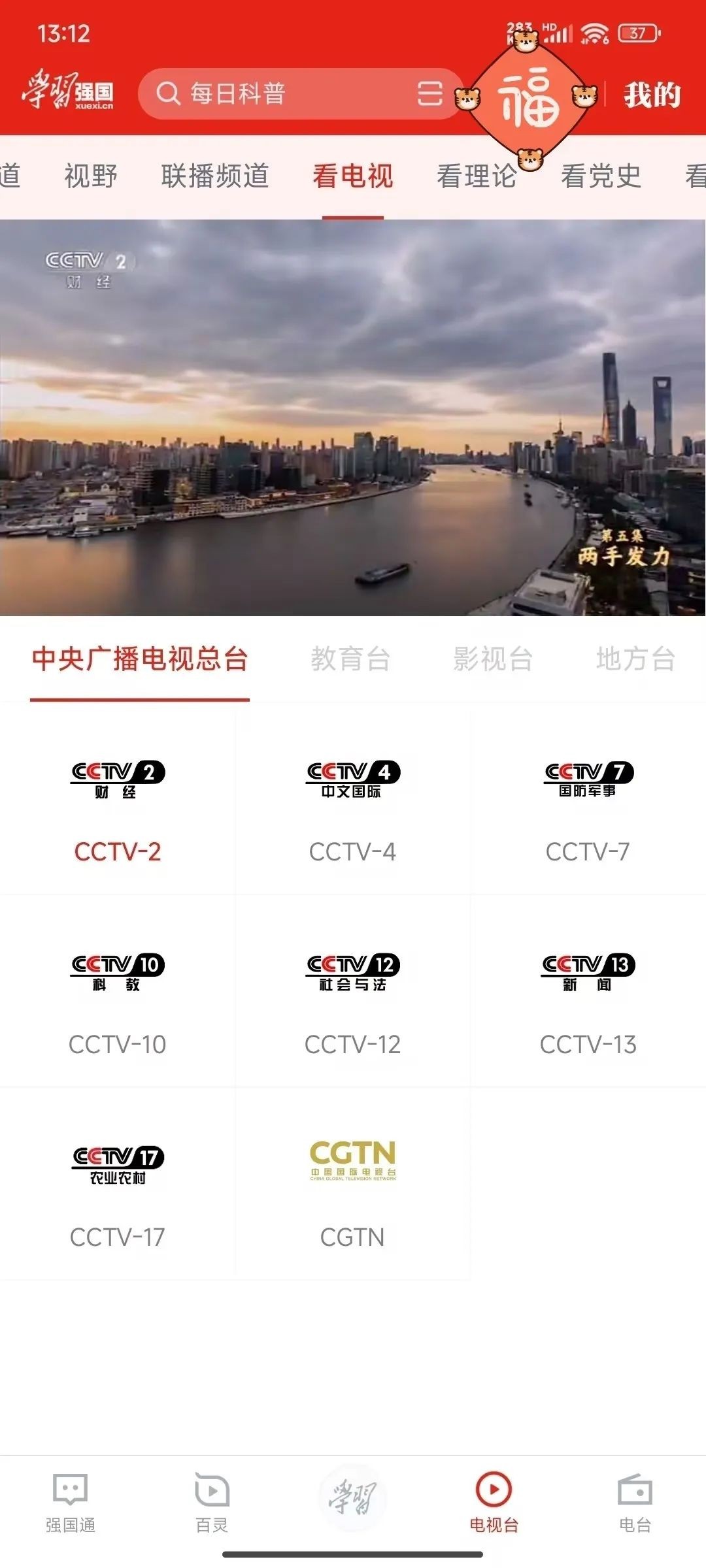Open the 看党史 tab
This screenshot has height=1568, width=706.
point(601,176)
